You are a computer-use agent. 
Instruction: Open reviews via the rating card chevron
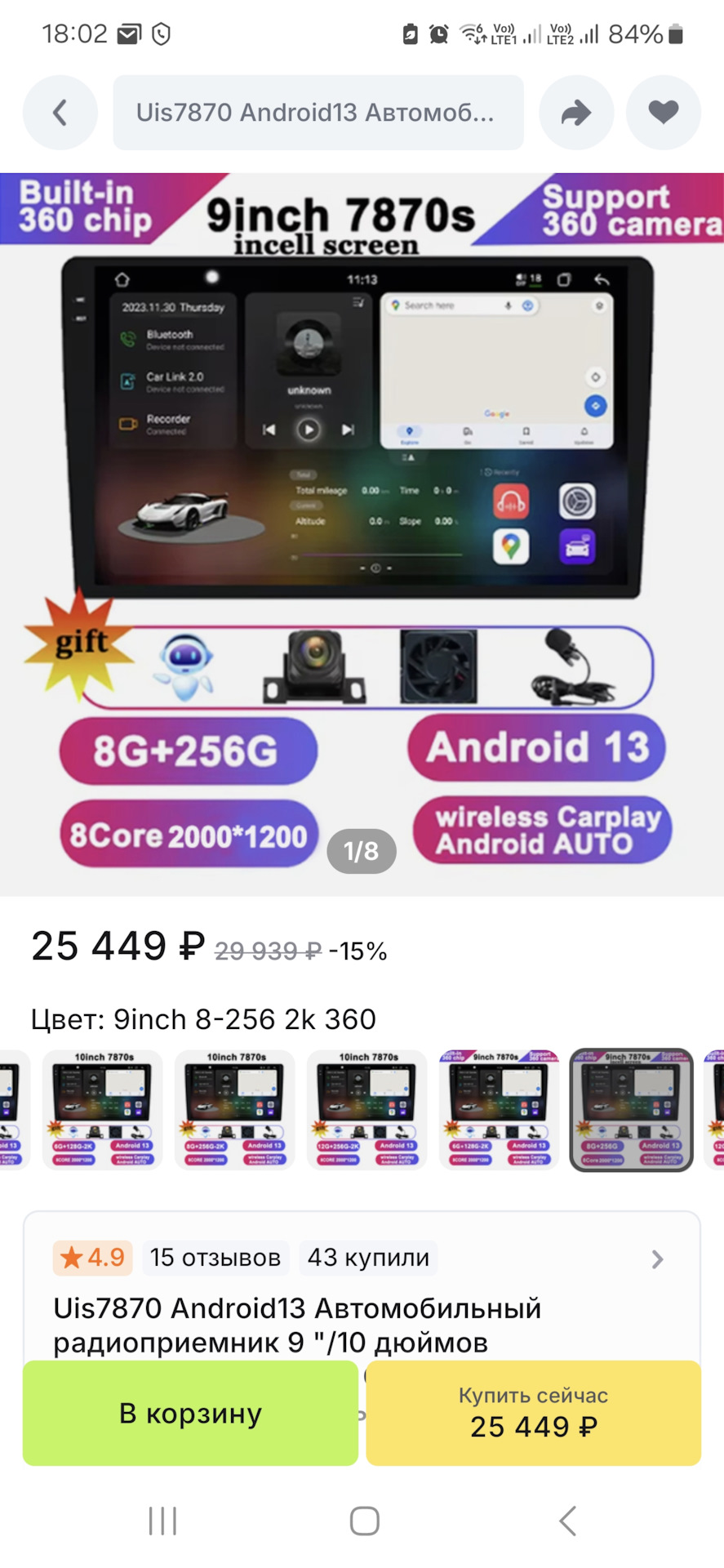657,1259
